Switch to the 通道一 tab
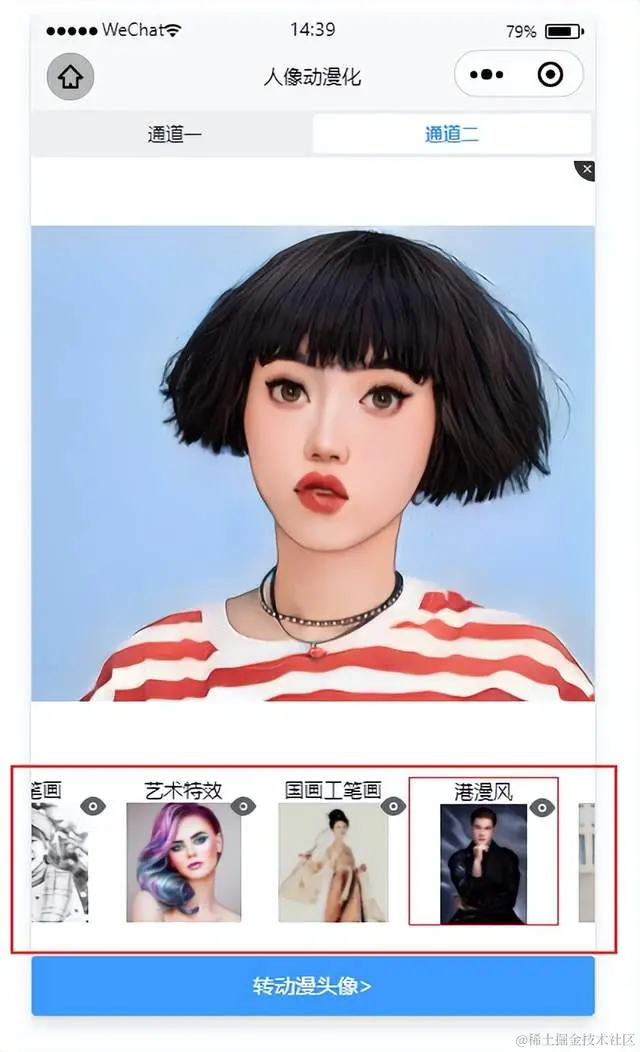The image size is (640, 1052). pos(174,134)
